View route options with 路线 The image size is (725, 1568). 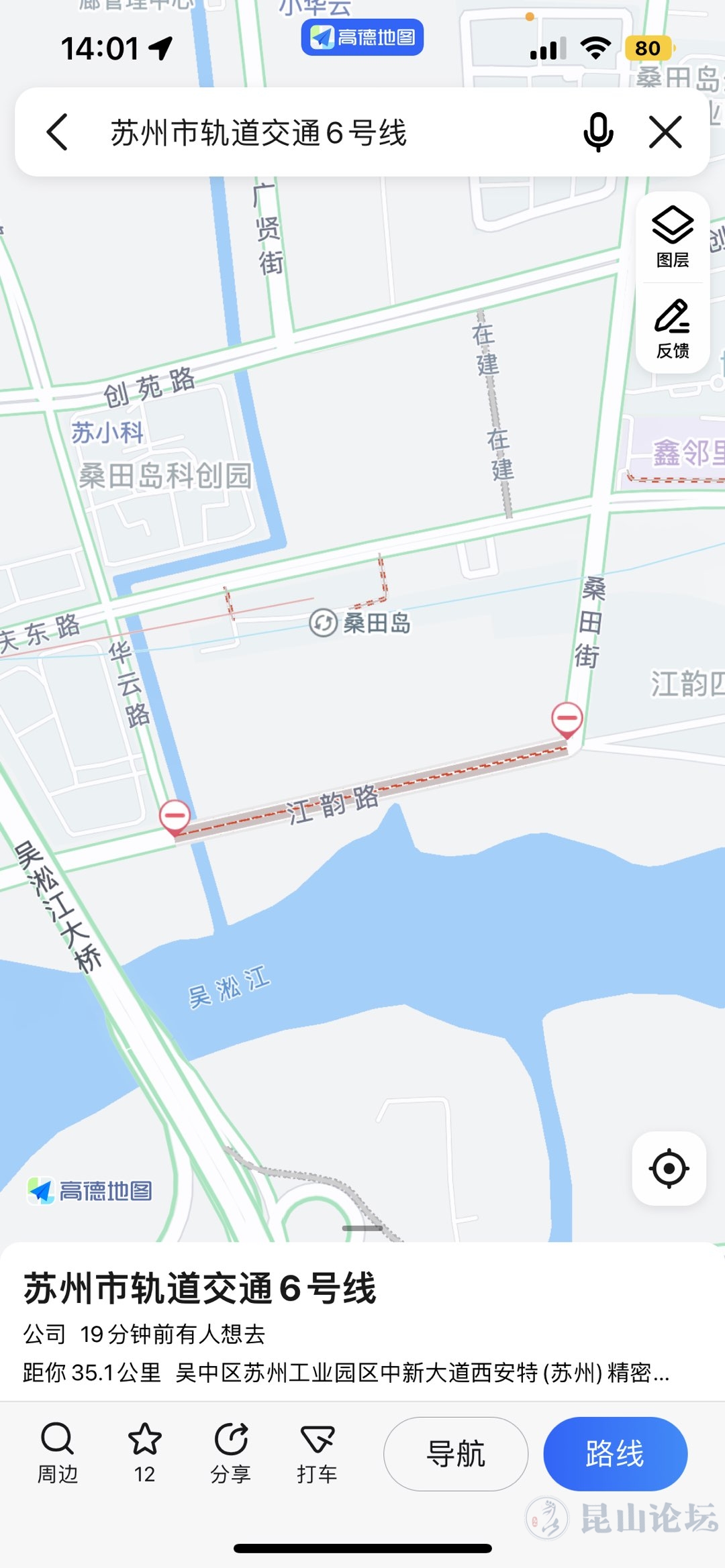pos(615,1453)
